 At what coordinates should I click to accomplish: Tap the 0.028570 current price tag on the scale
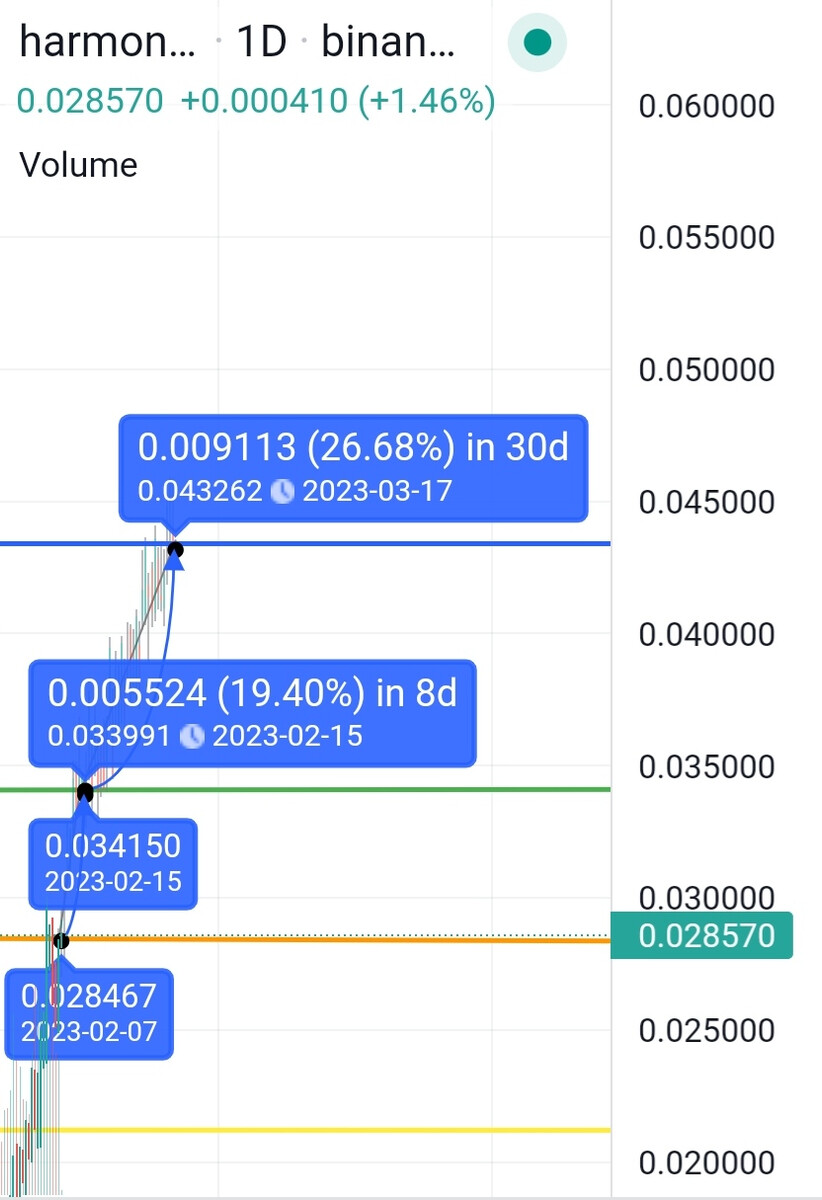point(706,936)
